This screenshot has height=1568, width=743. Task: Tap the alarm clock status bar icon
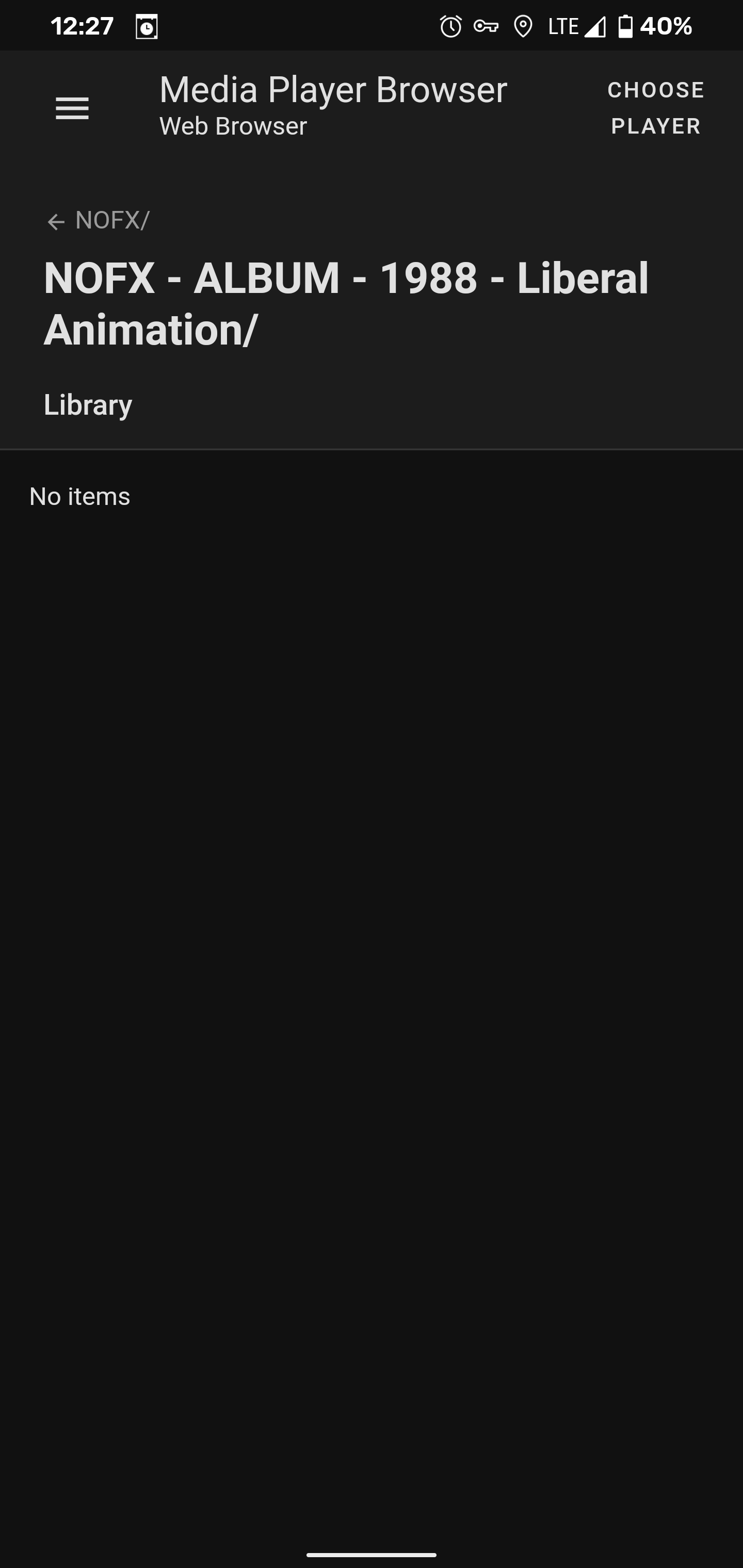coord(449,26)
